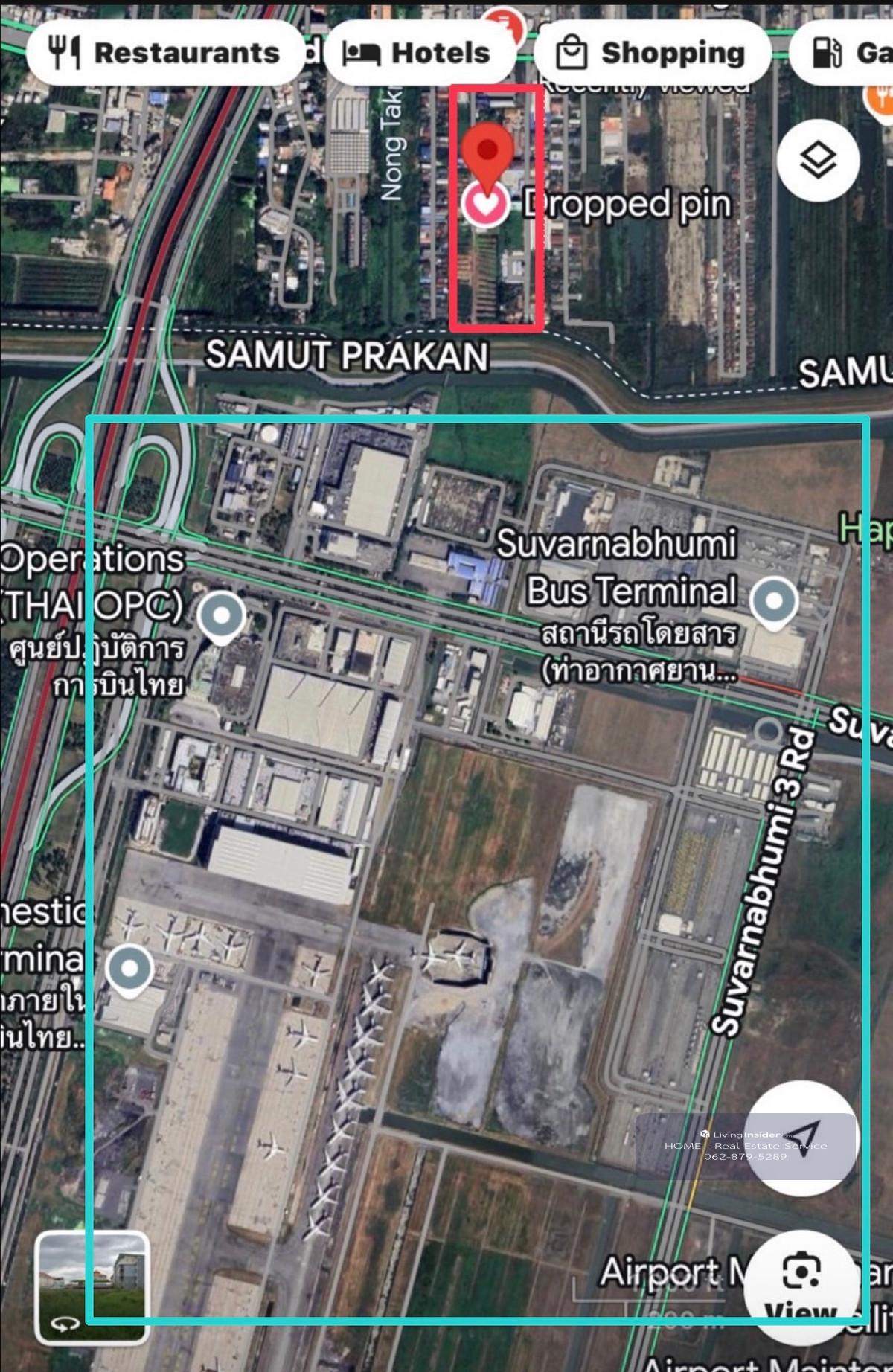Open the map layers button

818,160
